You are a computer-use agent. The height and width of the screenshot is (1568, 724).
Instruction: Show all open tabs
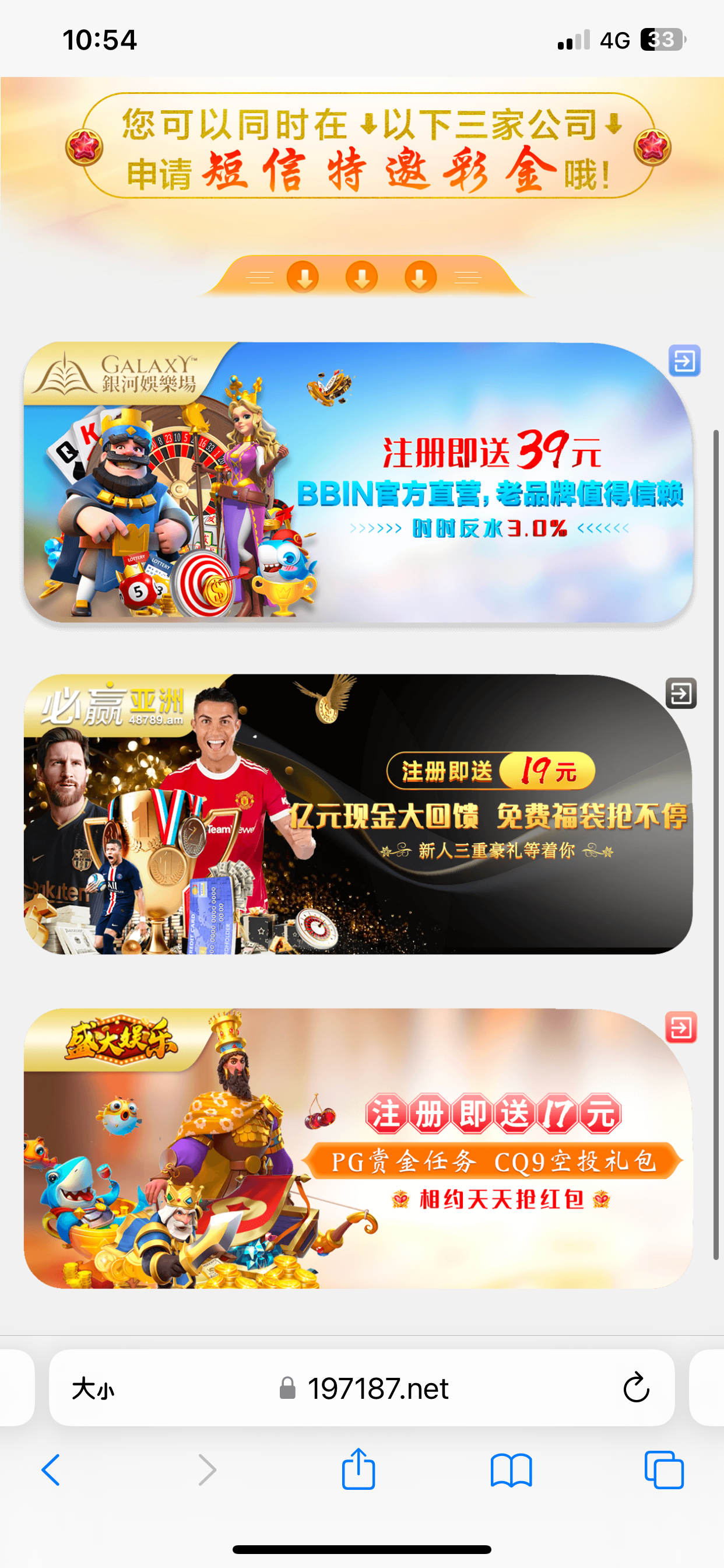click(x=664, y=1470)
